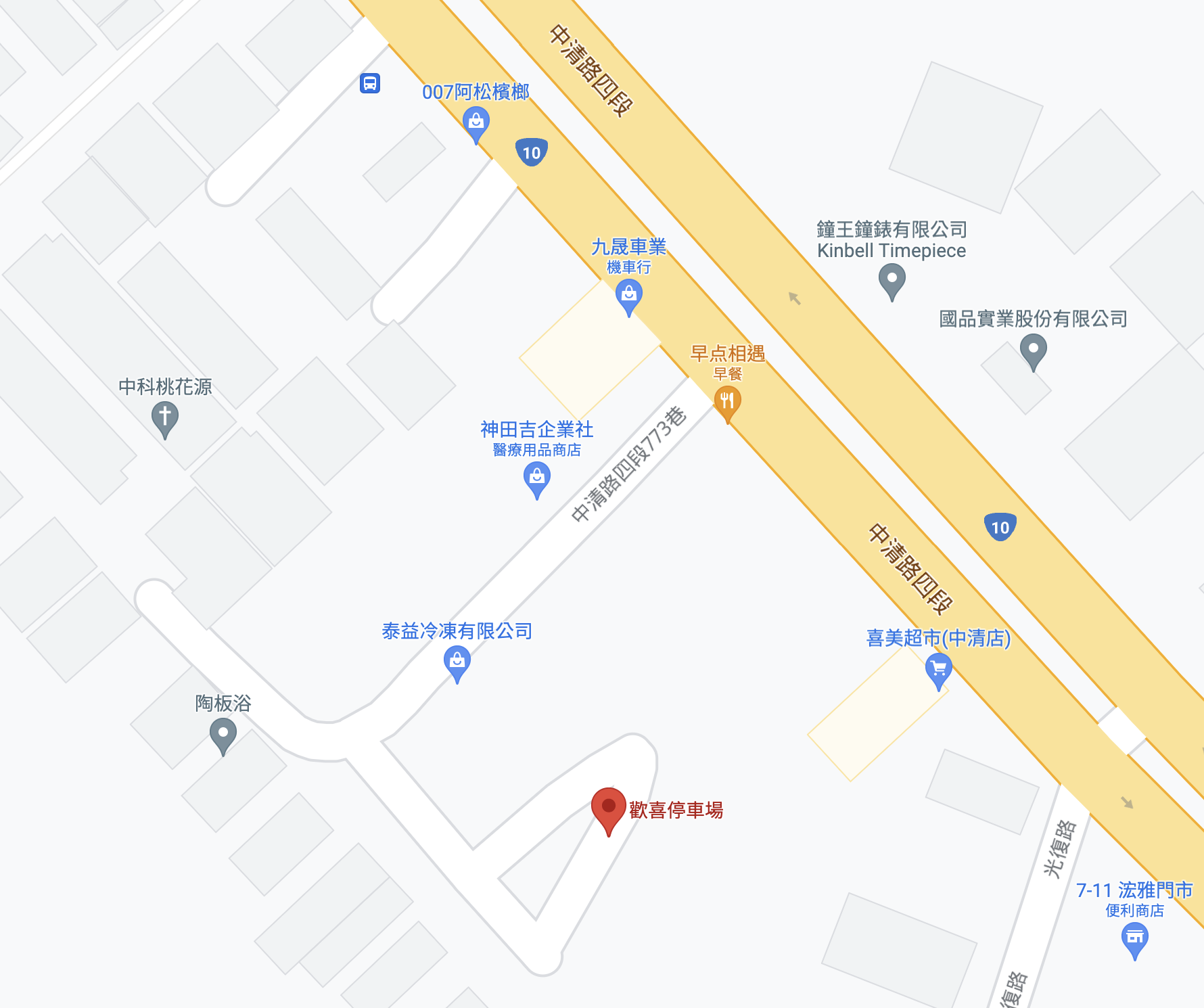Image resolution: width=1204 pixels, height=1008 pixels.
Task: Tap the 早点相遇 breakfast restaurant pin
Action: pyautogui.click(x=727, y=400)
